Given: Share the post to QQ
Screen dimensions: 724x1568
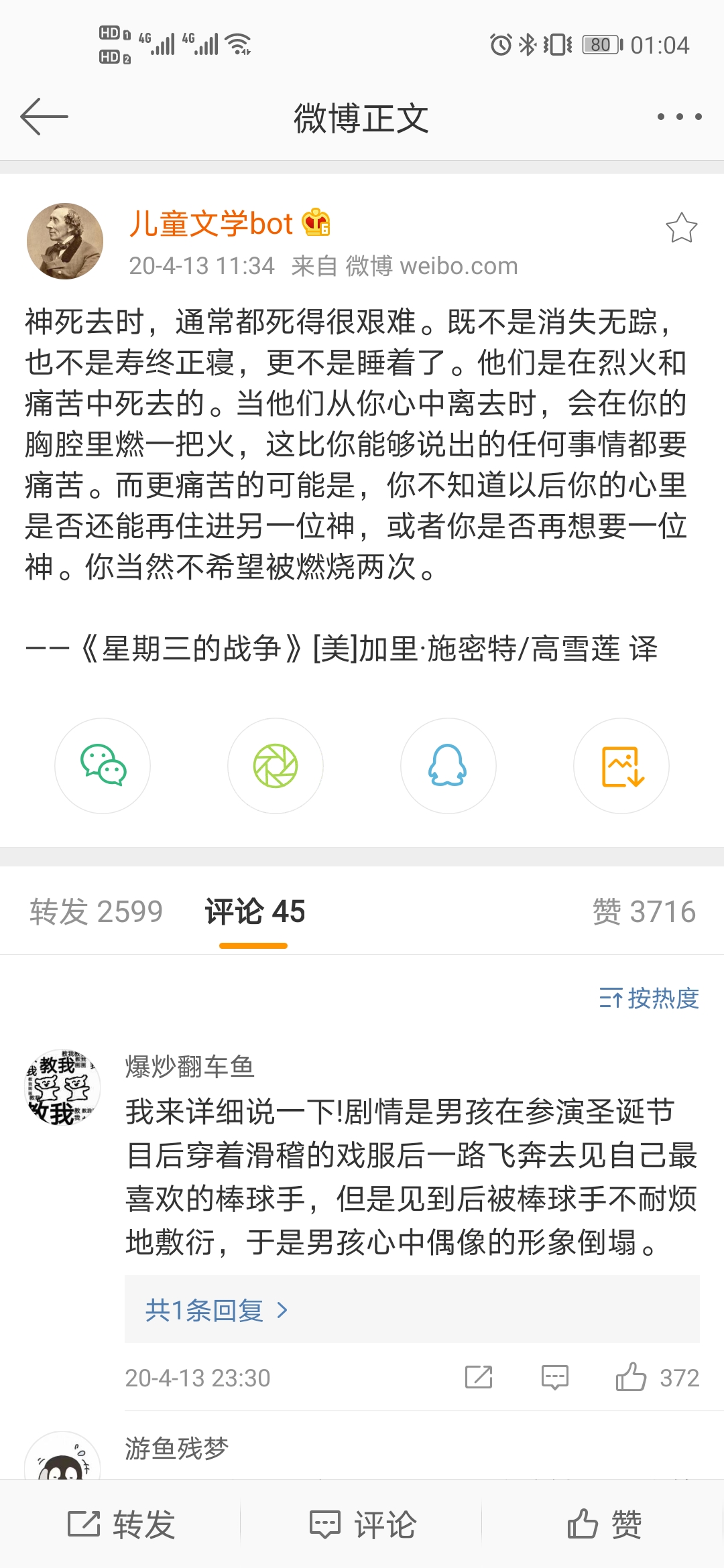Looking at the screenshot, I should [x=448, y=766].
